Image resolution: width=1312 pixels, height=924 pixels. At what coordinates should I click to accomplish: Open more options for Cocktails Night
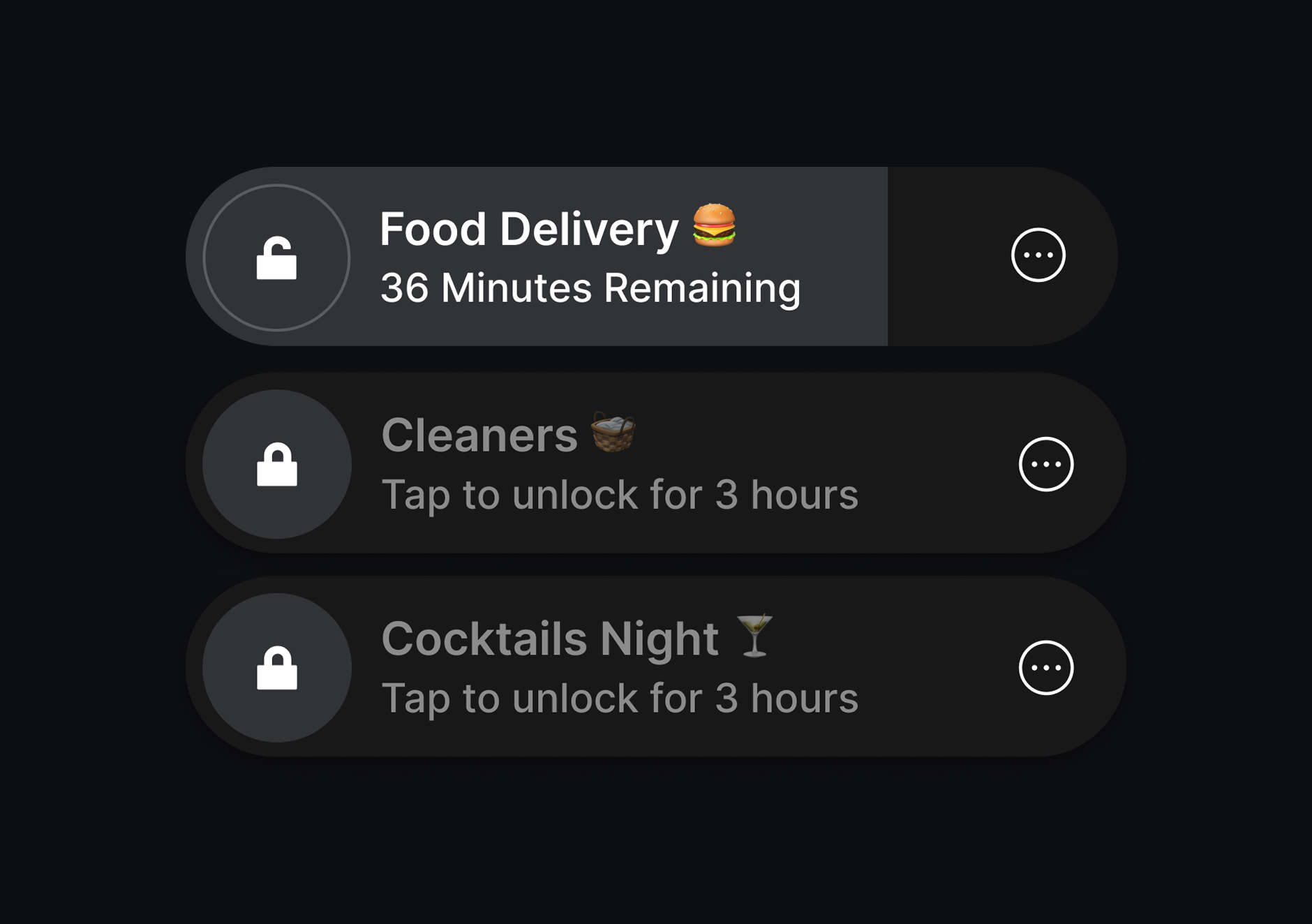point(1045,668)
